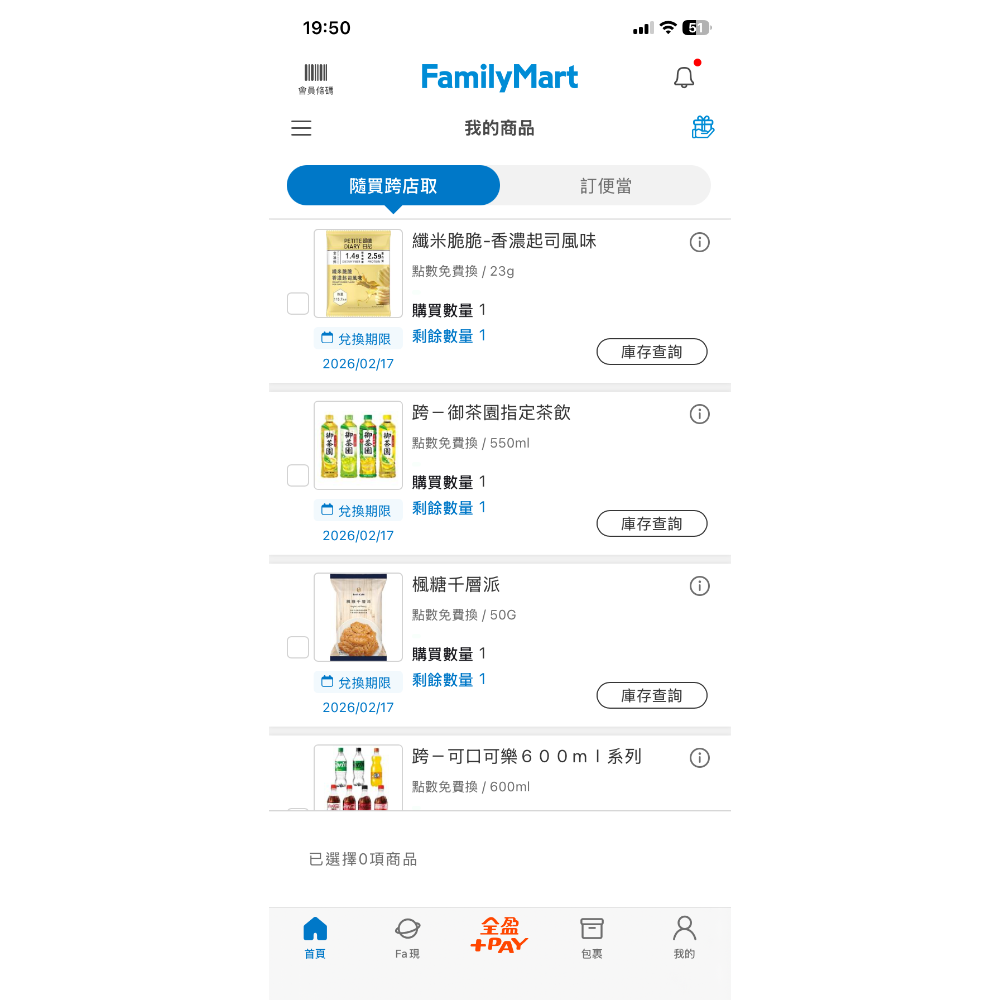Open the member barcode icon
Image resolution: width=1000 pixels, height=1000 pixels.
[x=315, y=78]
